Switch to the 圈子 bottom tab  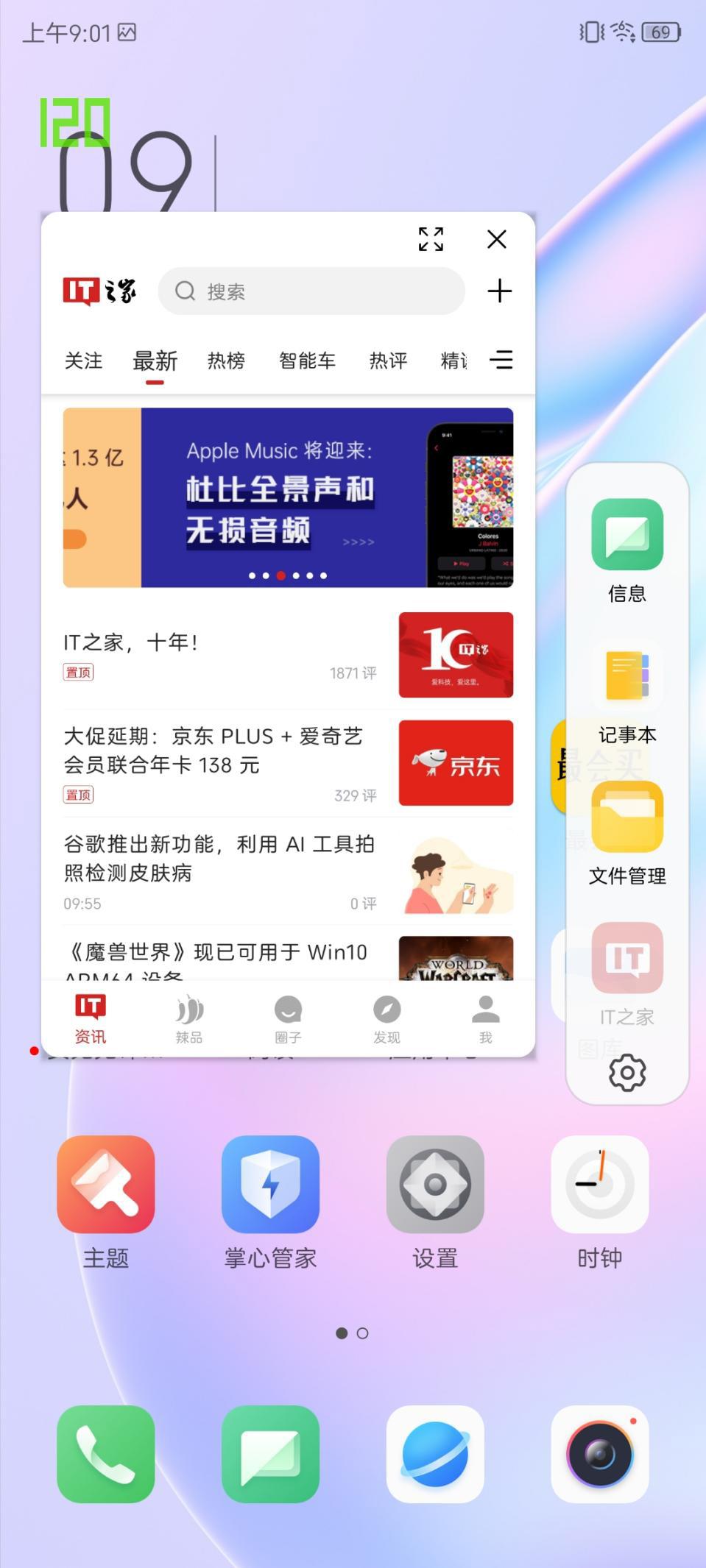pyautogui.click(x=288, y=1018)
